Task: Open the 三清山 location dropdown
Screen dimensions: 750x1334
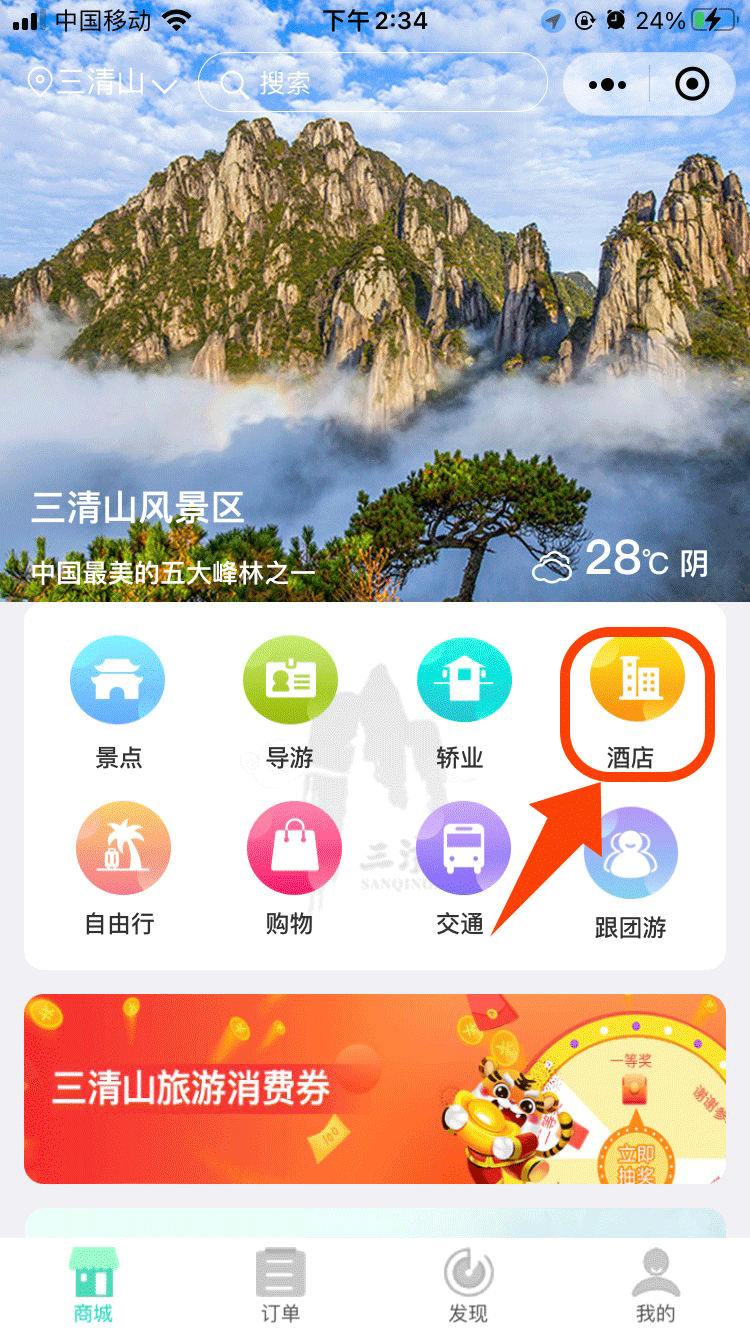Action: 102,82
